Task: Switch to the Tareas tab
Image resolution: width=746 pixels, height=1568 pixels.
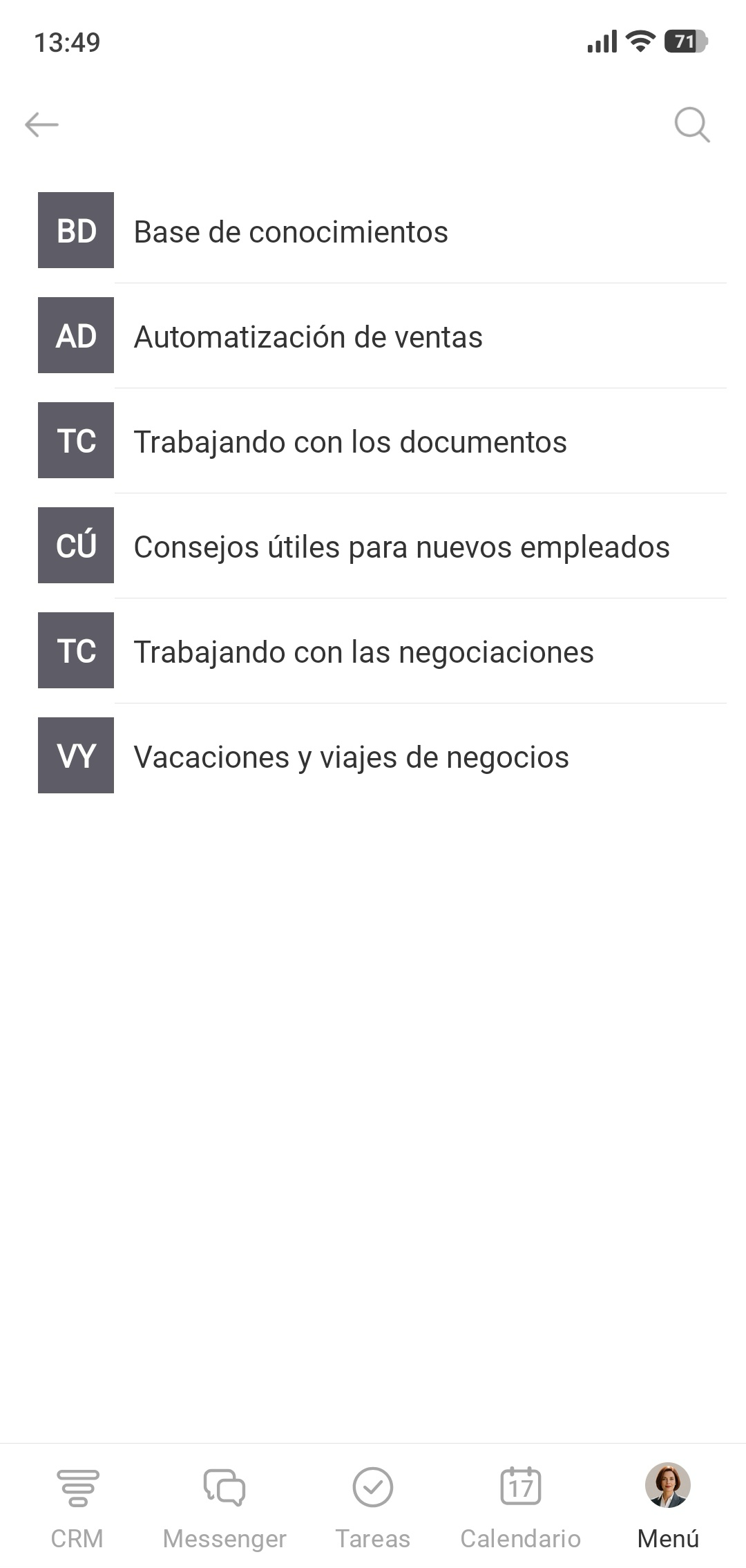Action: click(x=373, y=1506)
